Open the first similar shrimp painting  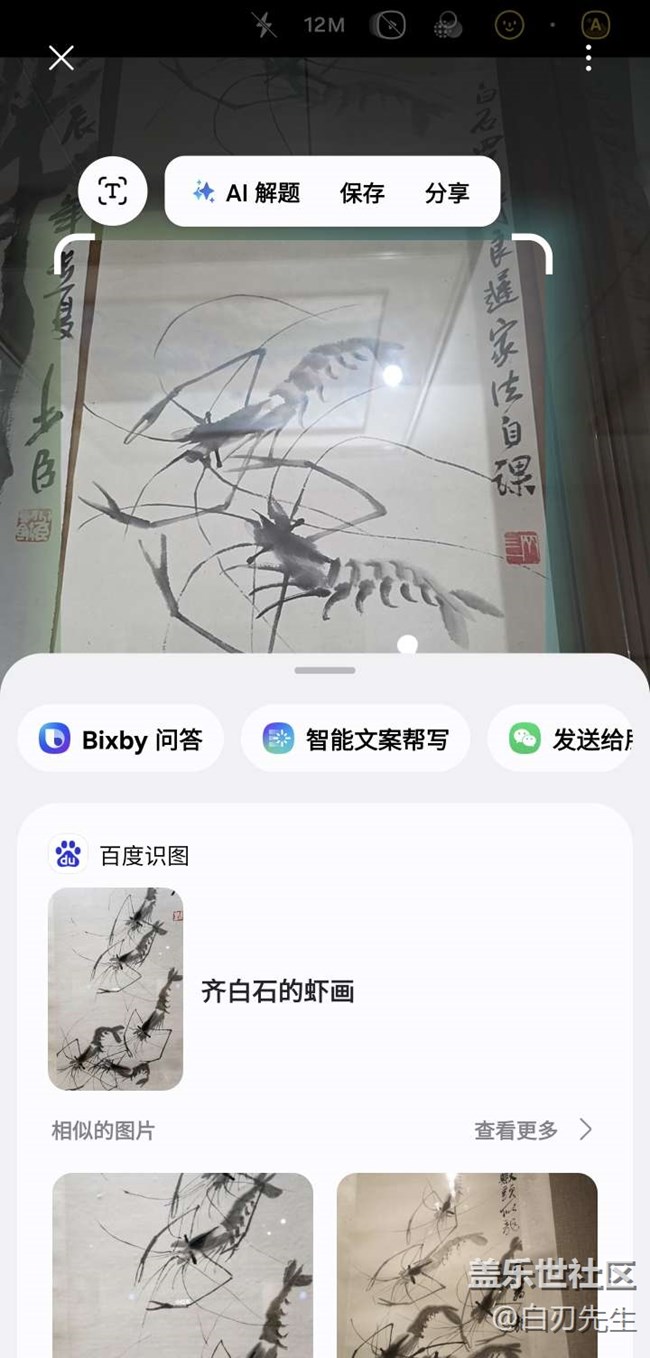182,1264
